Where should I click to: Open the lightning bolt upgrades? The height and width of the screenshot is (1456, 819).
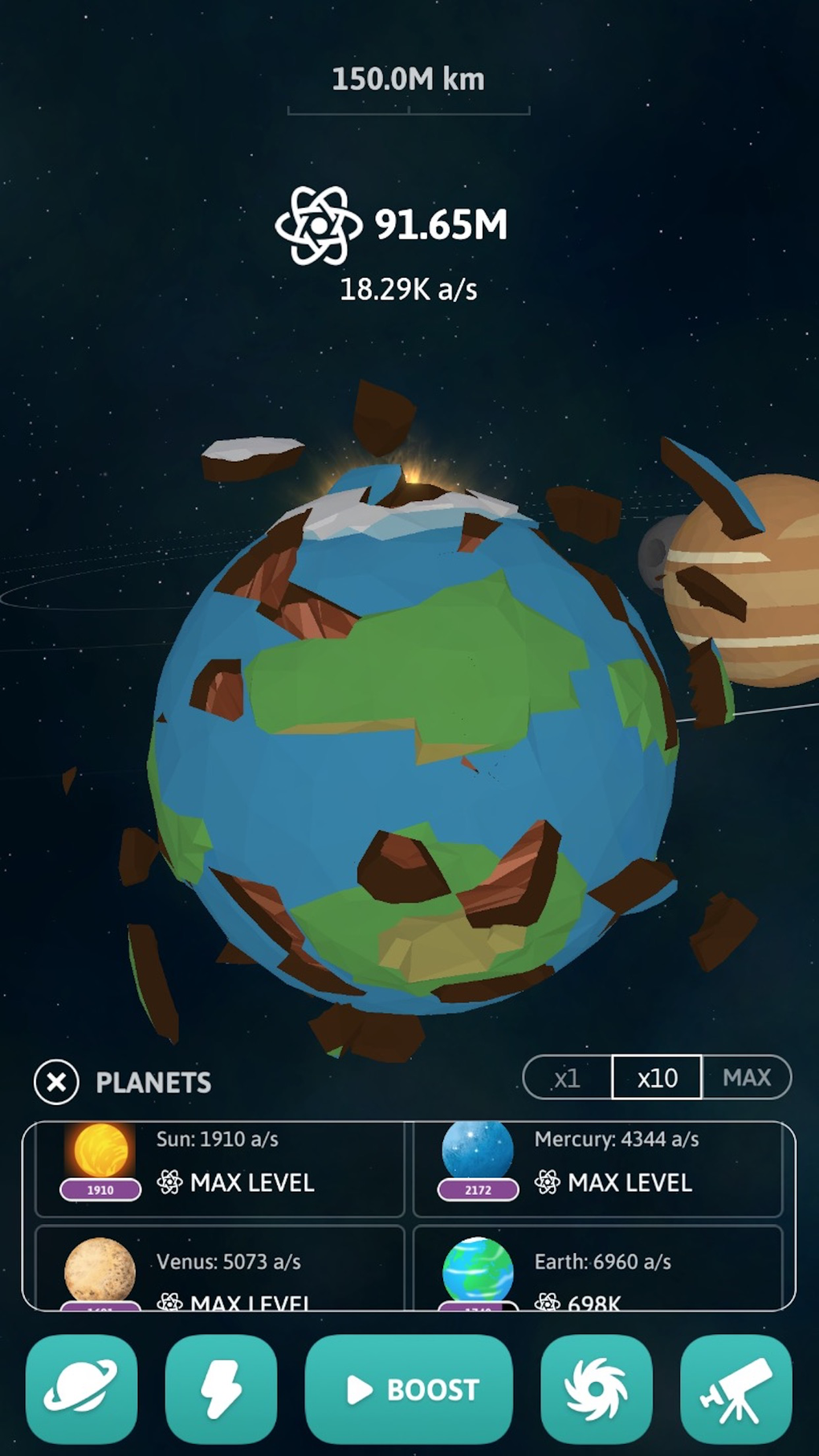point(221,1389)
